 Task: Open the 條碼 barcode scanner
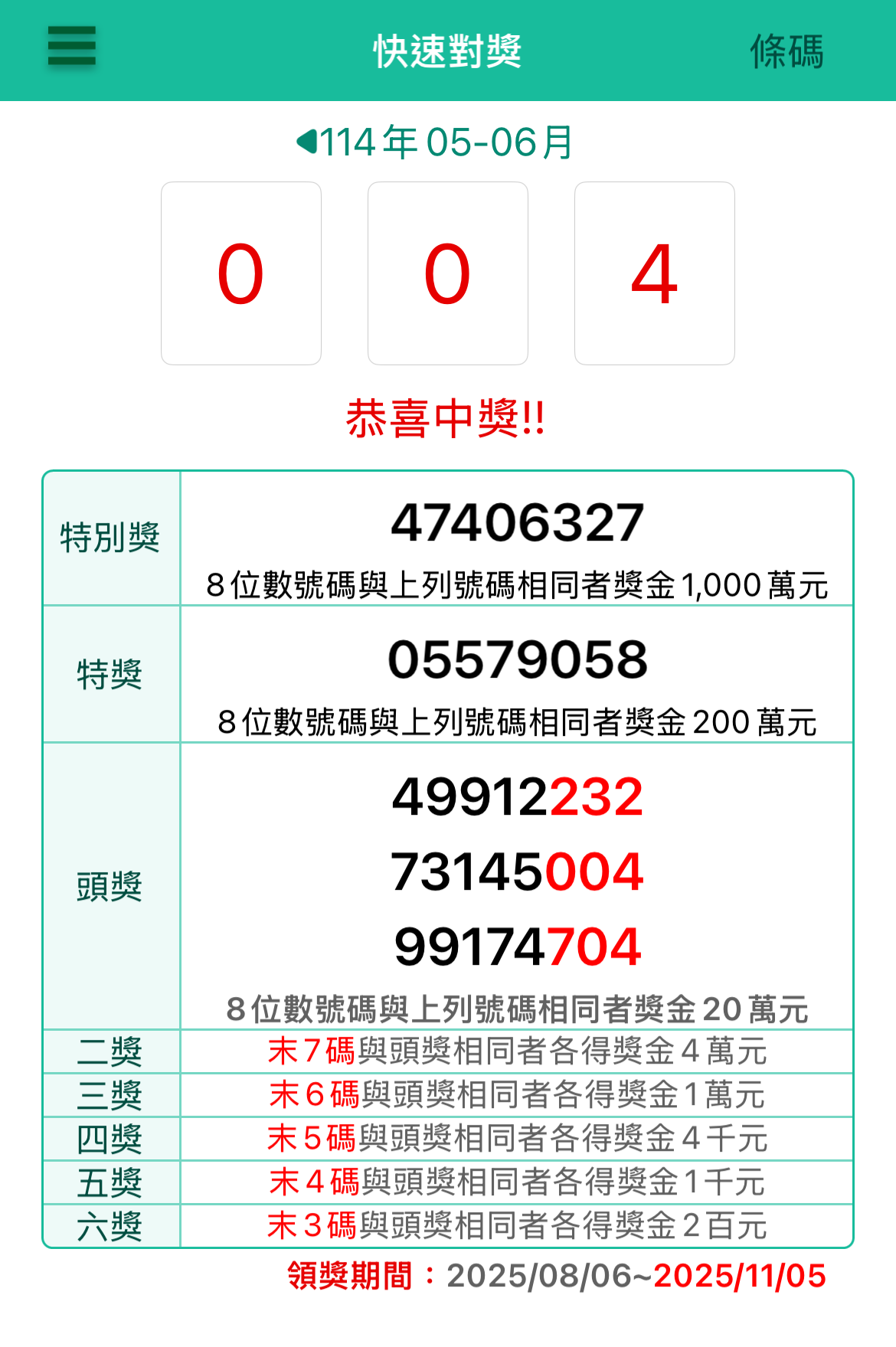786,51
